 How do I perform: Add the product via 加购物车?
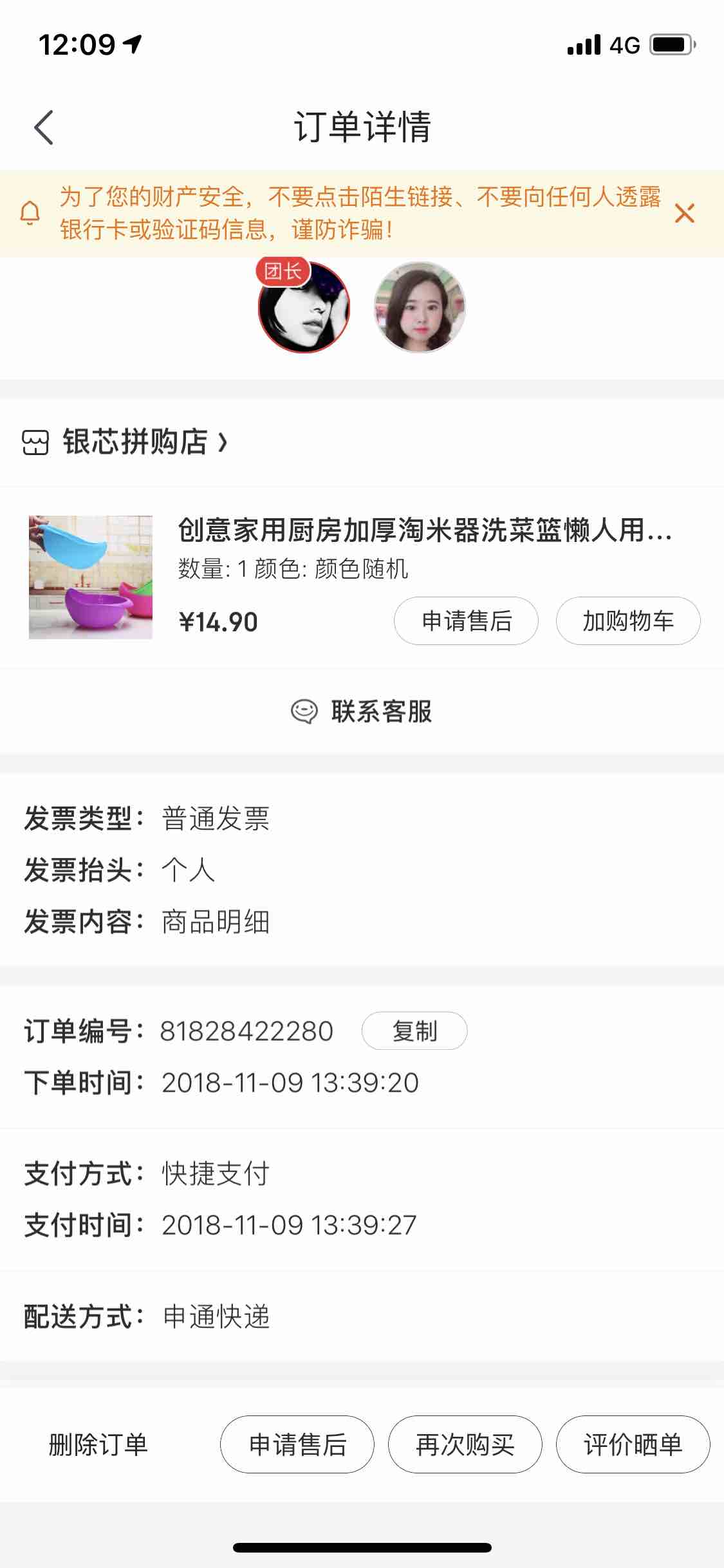tap(628, 621)
